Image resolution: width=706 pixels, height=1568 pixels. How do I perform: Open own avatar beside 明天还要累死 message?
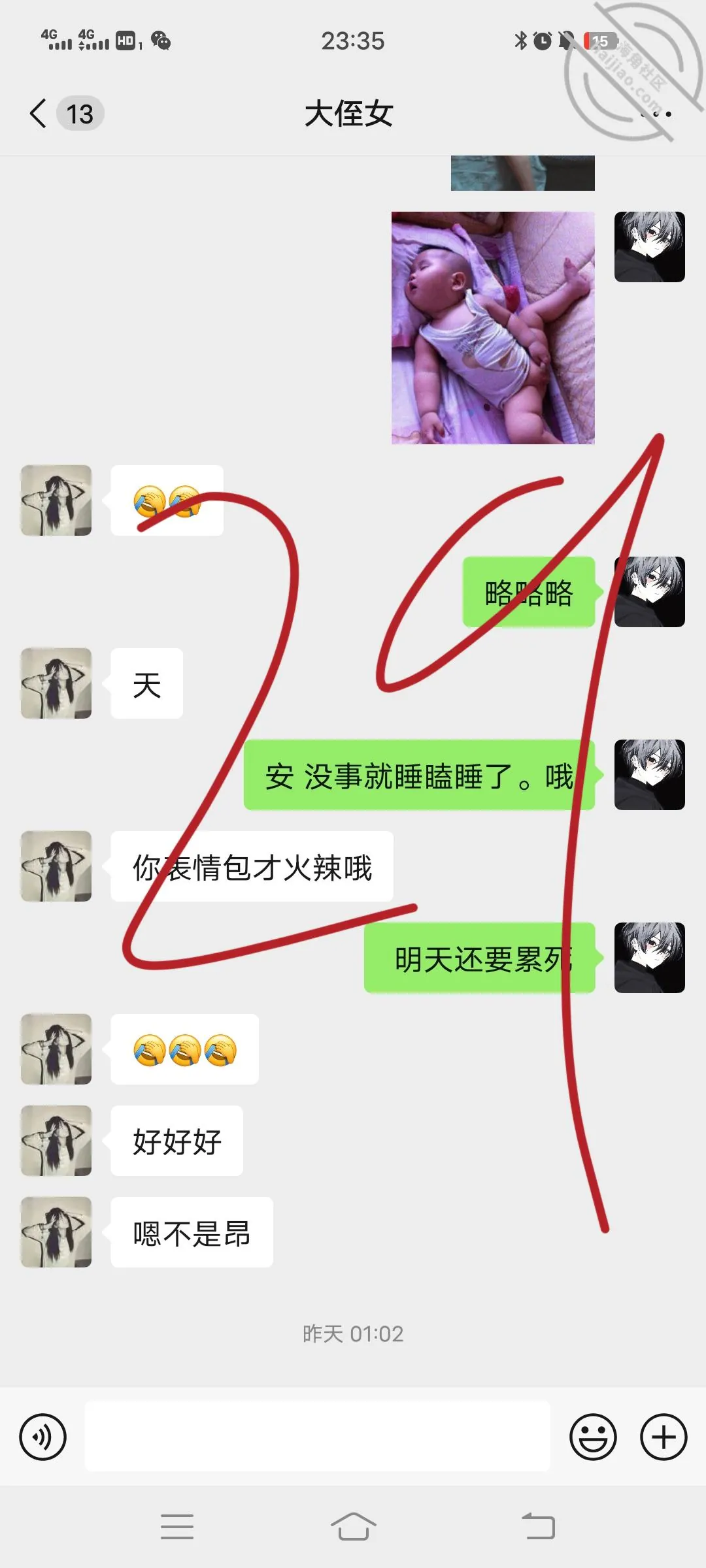click(x=650, y=958)
